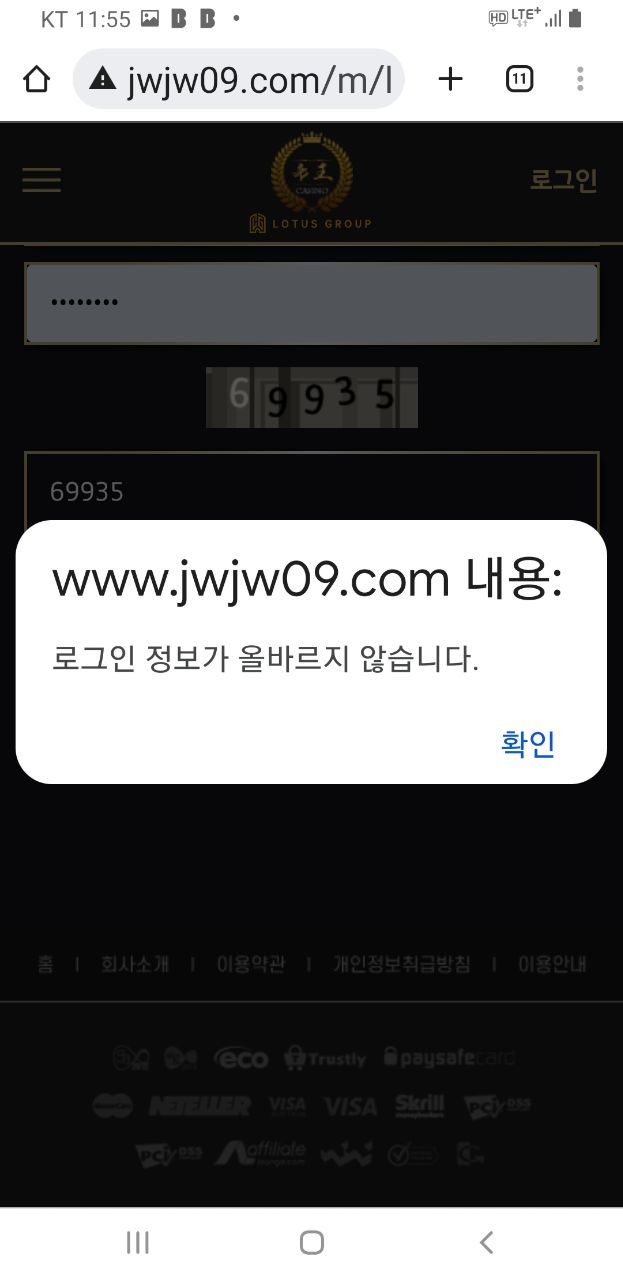Show the open tabs switcher
Screen dimensions: 623x1280
(519, 79)
